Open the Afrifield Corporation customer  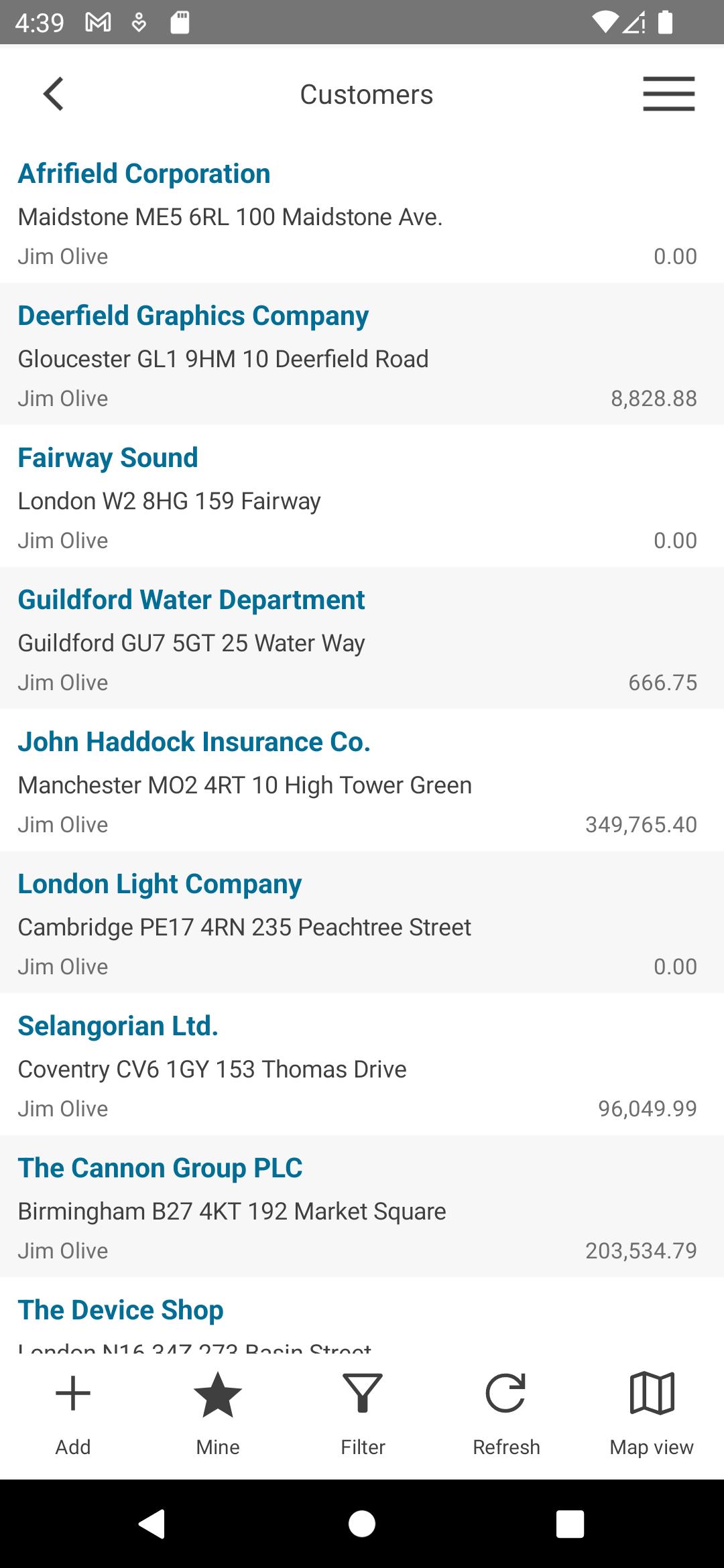[362, 212]
